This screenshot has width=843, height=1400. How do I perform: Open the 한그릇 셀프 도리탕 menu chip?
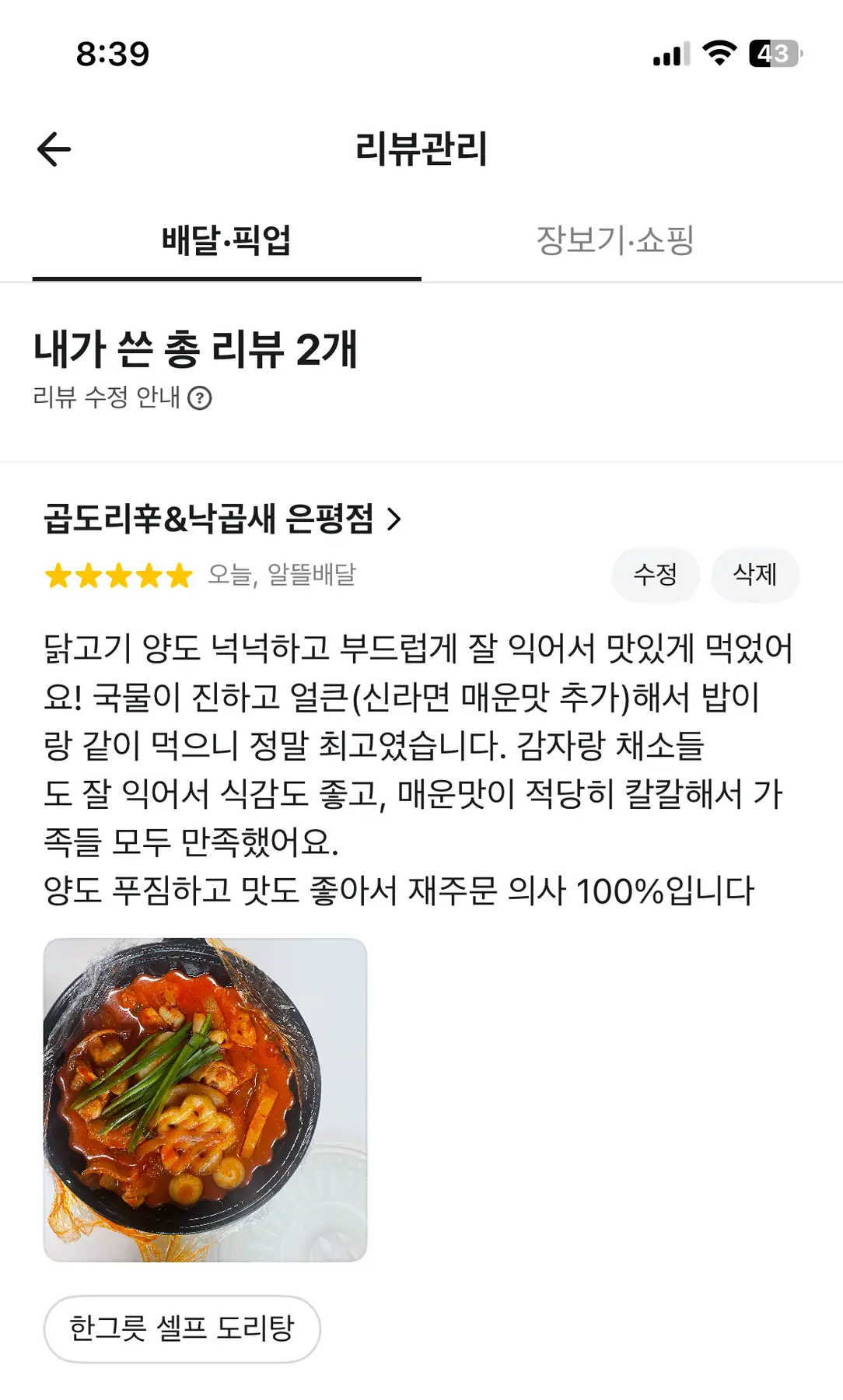182,1328
